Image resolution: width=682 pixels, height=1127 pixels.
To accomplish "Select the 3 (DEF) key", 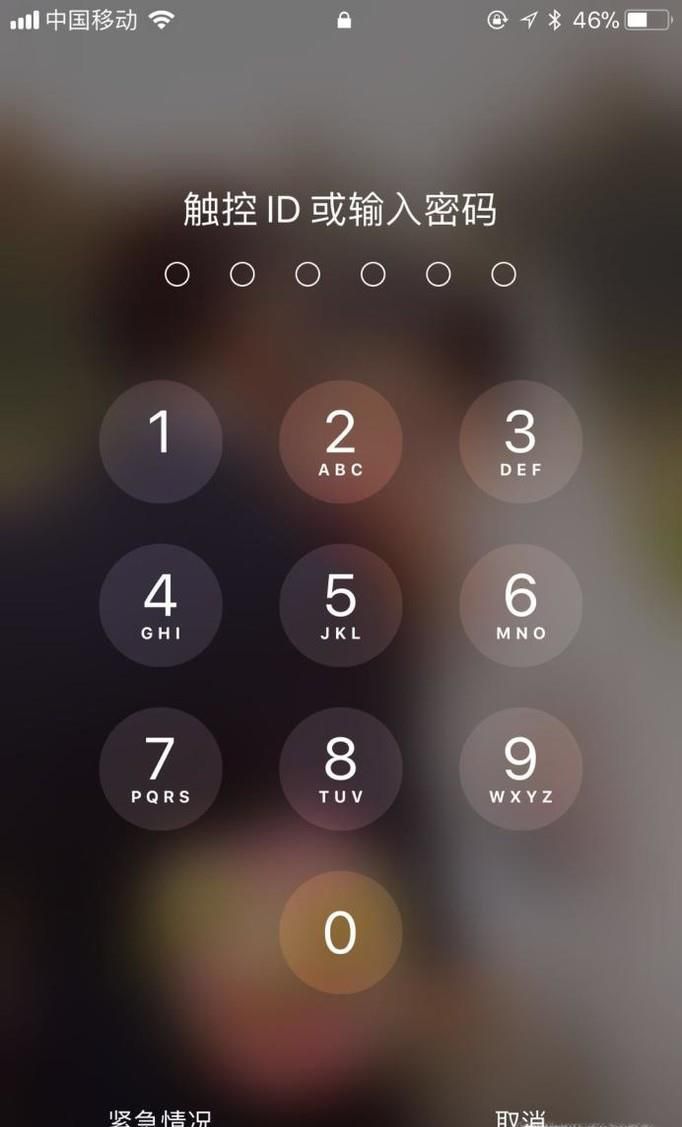I will point(520,441).
